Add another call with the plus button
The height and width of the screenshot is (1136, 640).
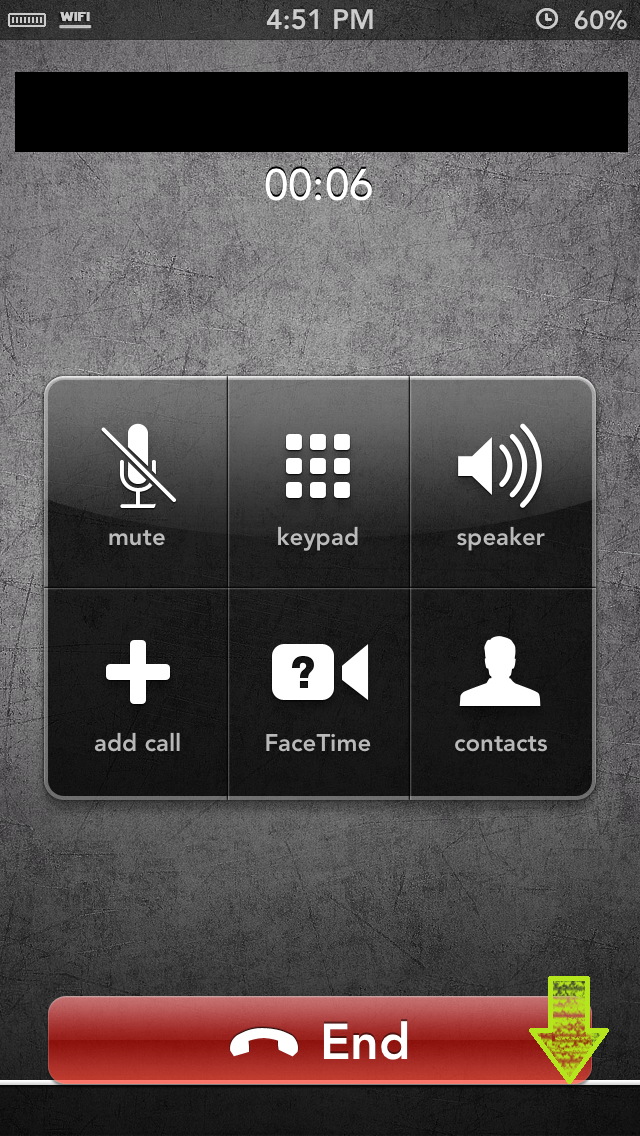[x=137, y=693]
